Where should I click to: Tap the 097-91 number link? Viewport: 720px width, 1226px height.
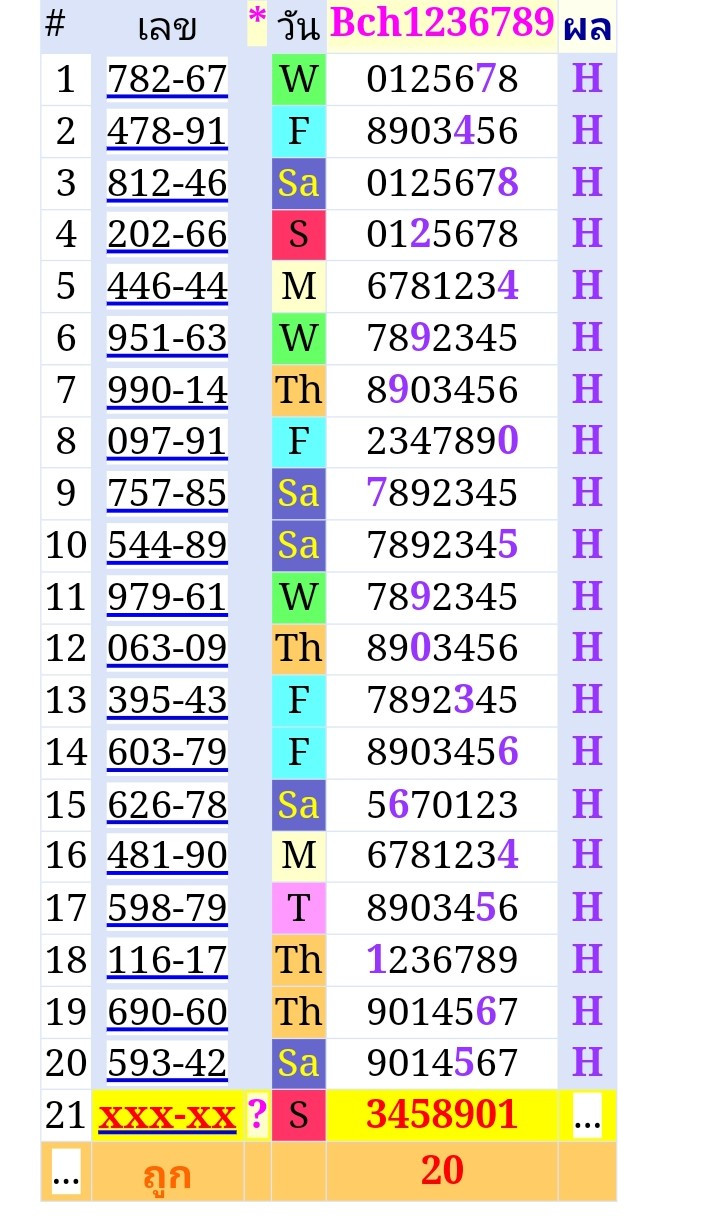pyautogui.click(x=167, y=442)
